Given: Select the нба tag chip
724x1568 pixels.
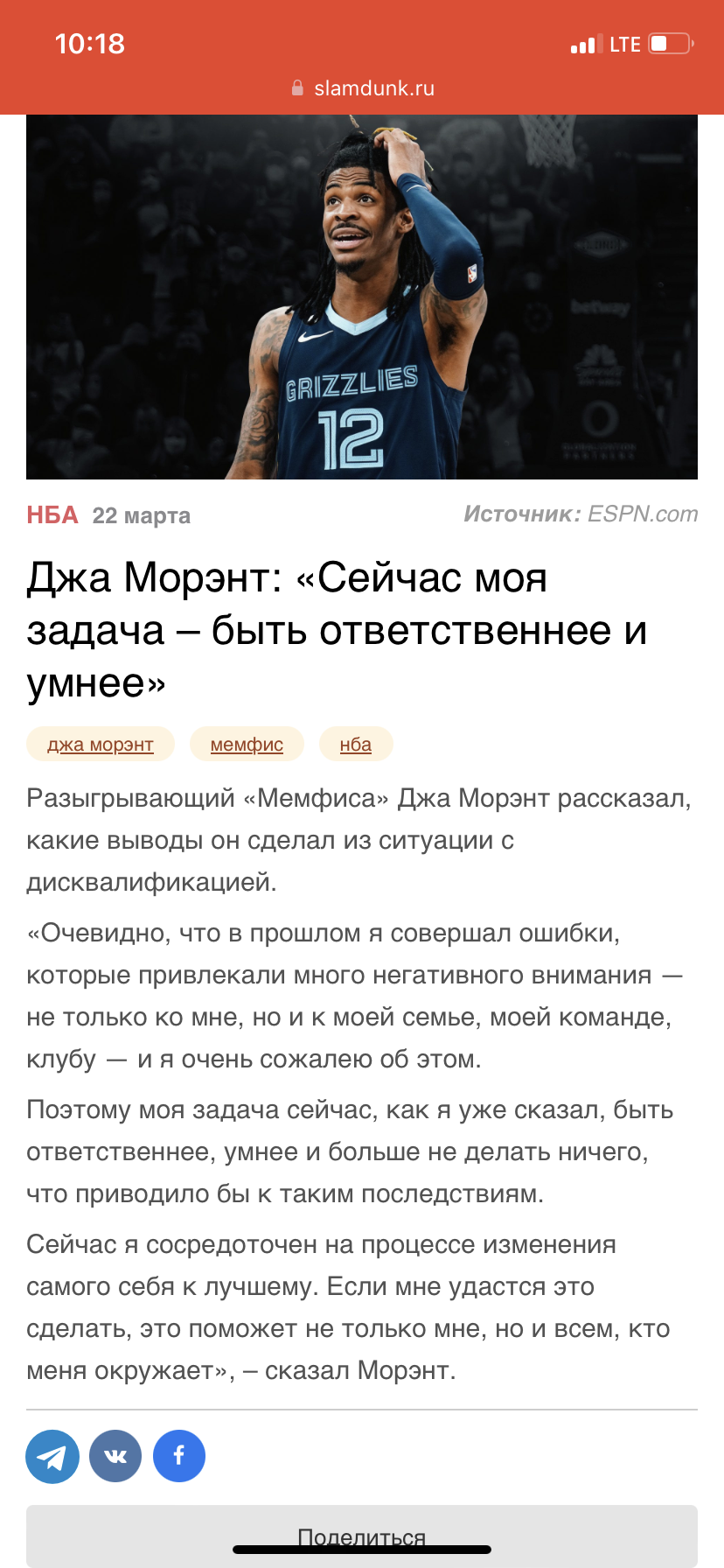Looking at the screenshot, I should pos(356,745).
